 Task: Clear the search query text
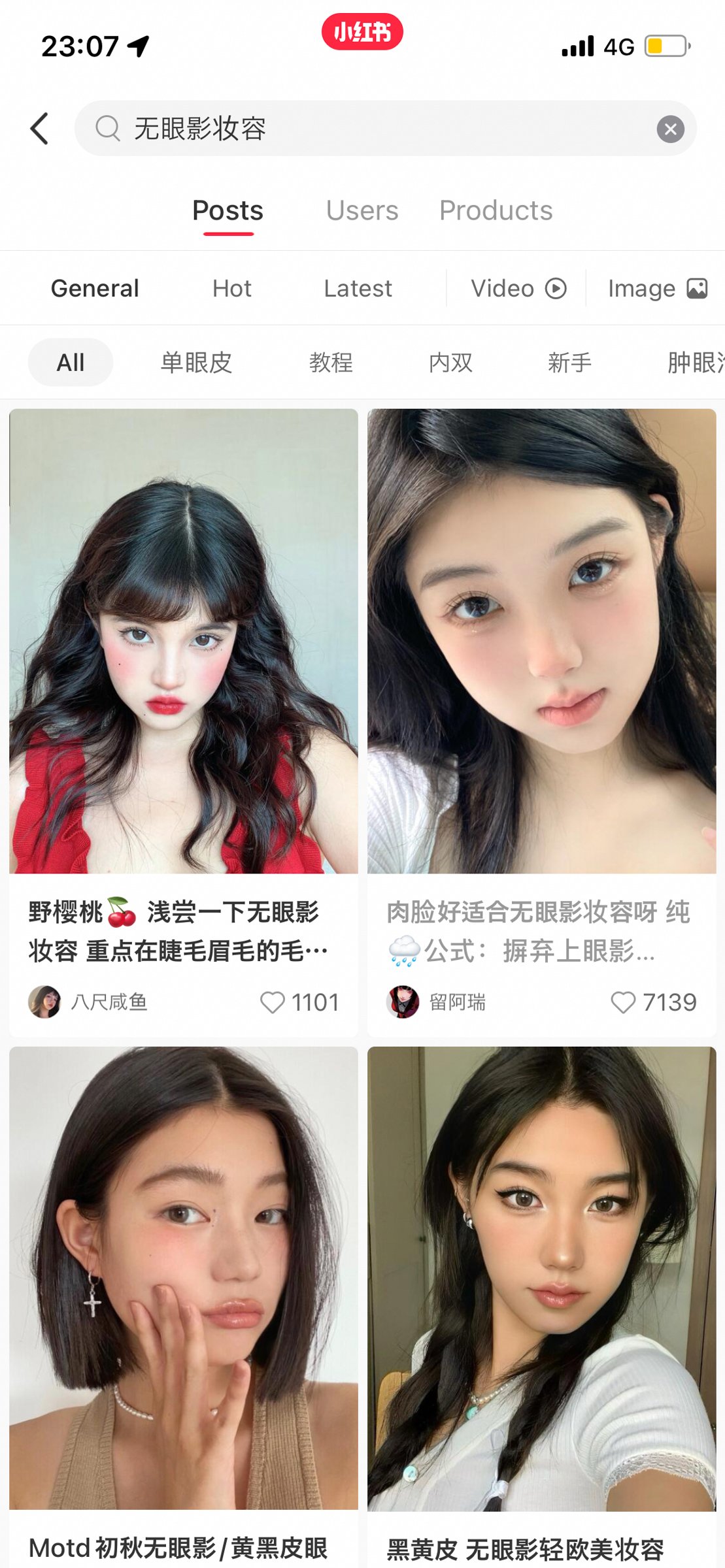tap(670, 129)
